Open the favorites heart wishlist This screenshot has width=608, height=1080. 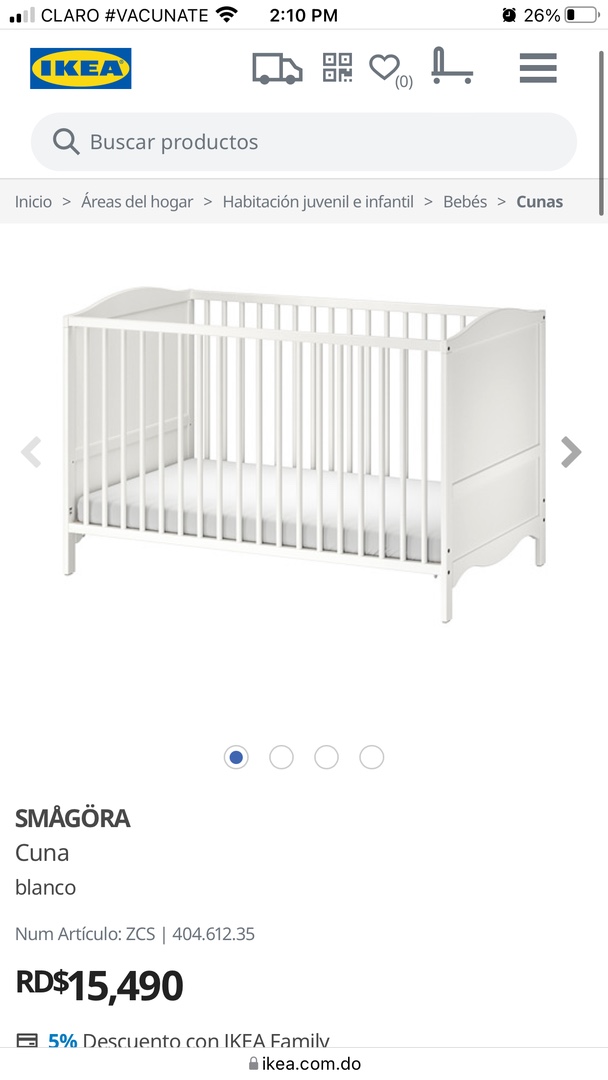(385, 68)
